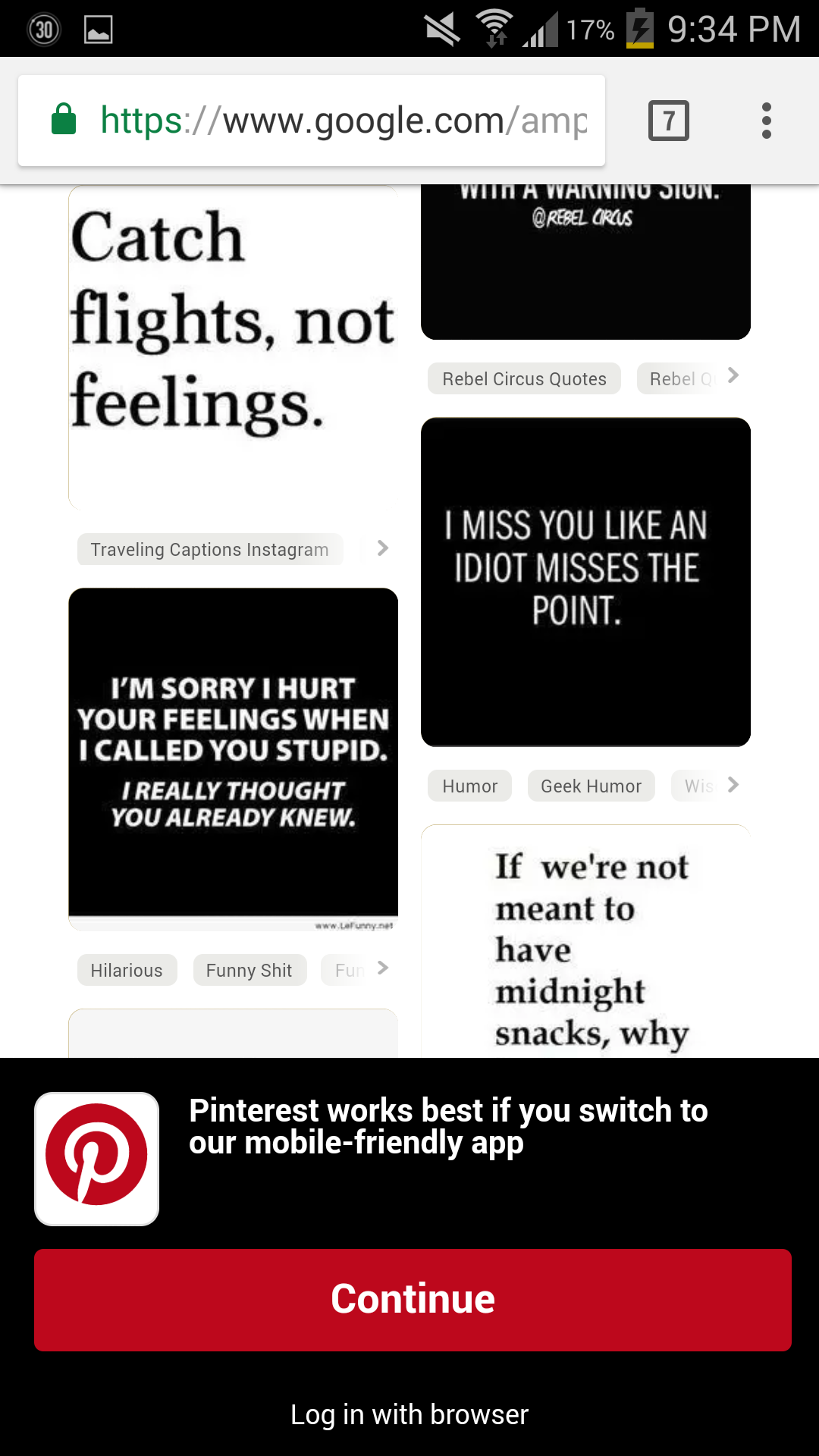This screenshot has width=819, height=1456.
Task: Show more tags after Funny Shit
Action: tap(383, 968)
